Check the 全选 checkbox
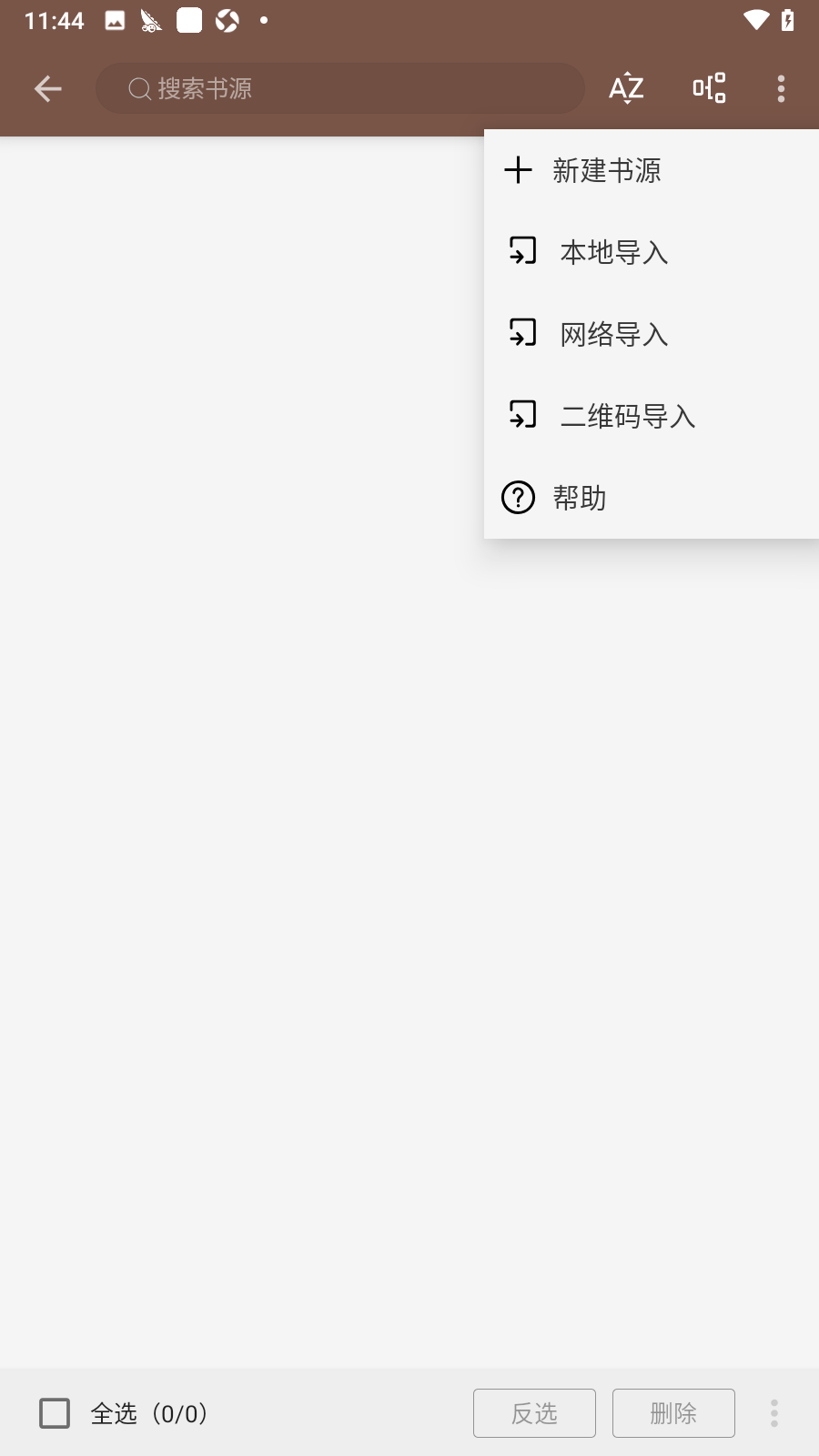 55,1413
